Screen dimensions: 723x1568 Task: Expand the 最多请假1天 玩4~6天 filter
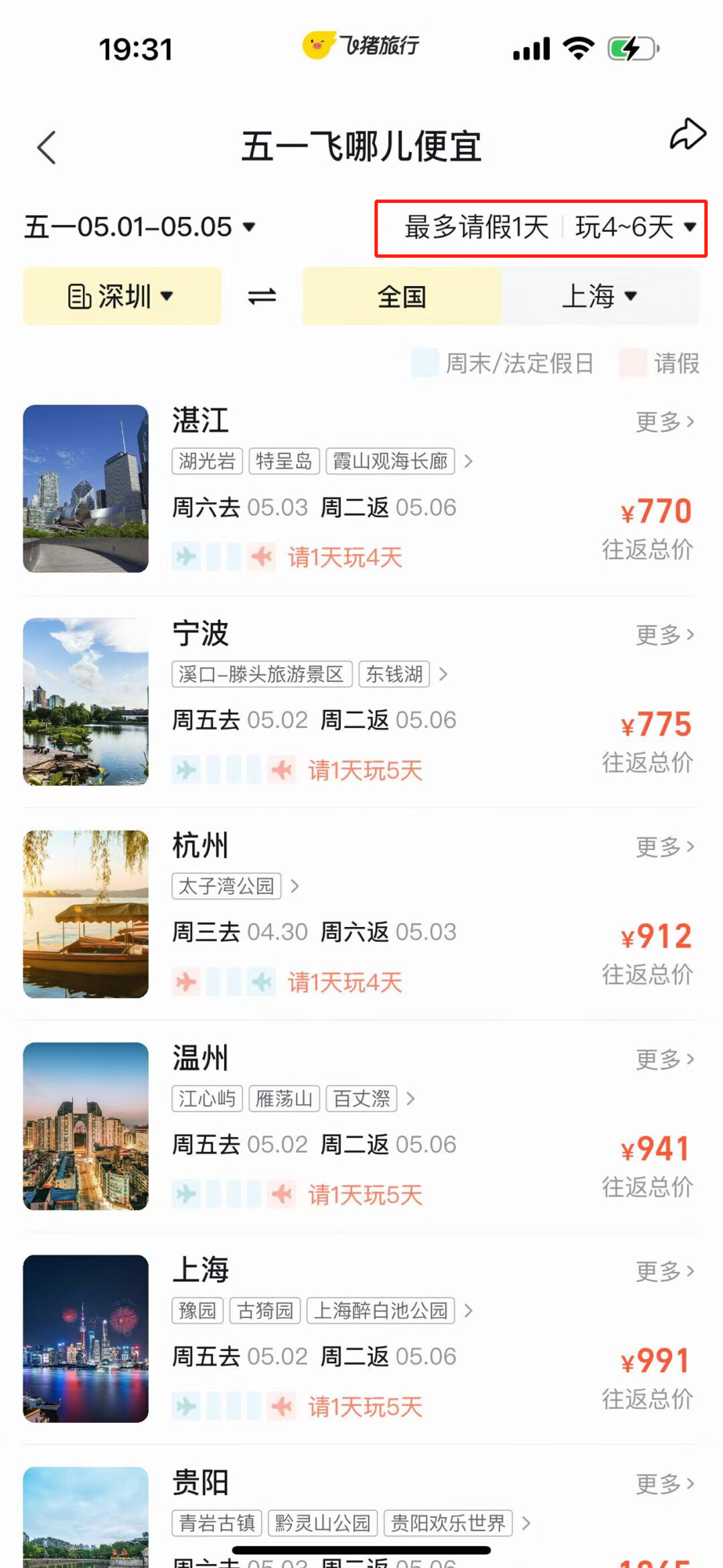click(541, 228)
